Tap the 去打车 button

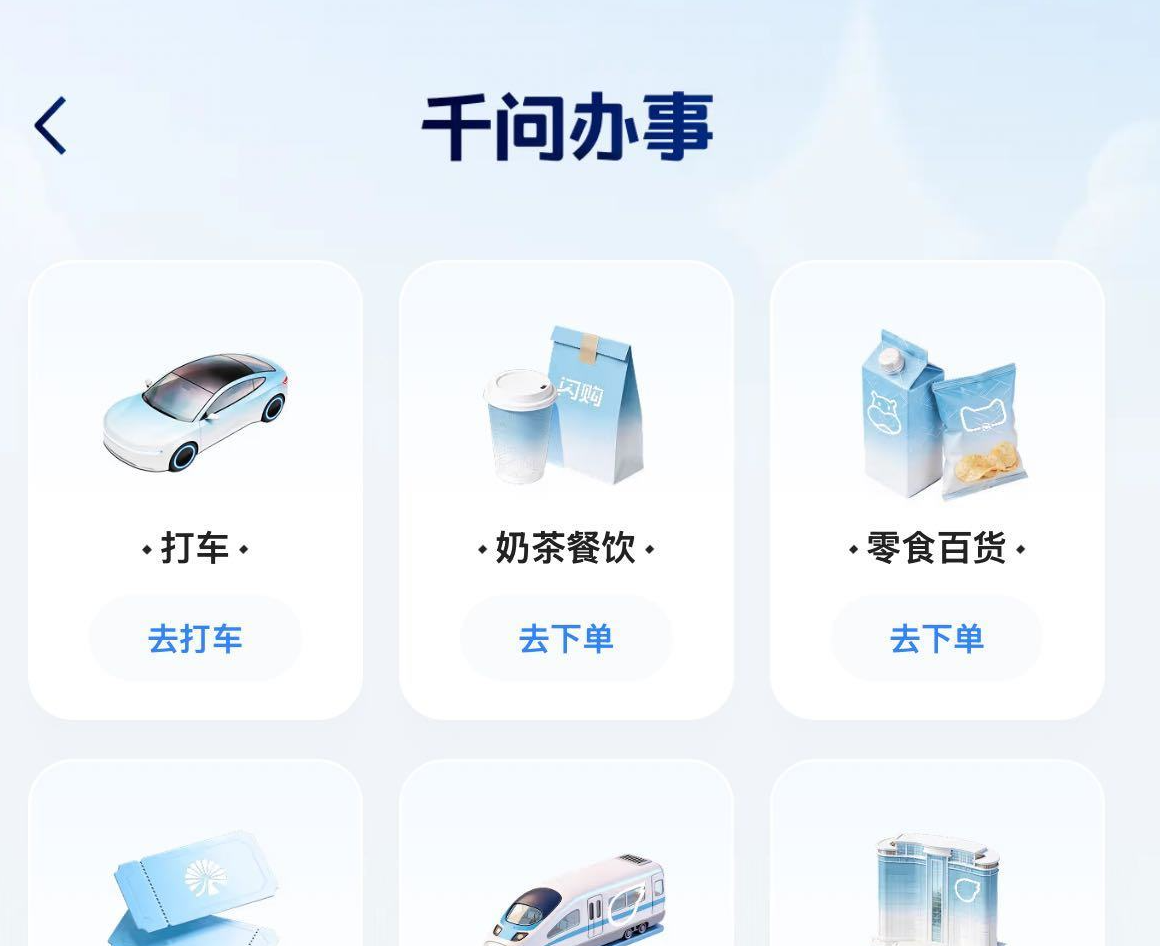click(x=195, y=638)
